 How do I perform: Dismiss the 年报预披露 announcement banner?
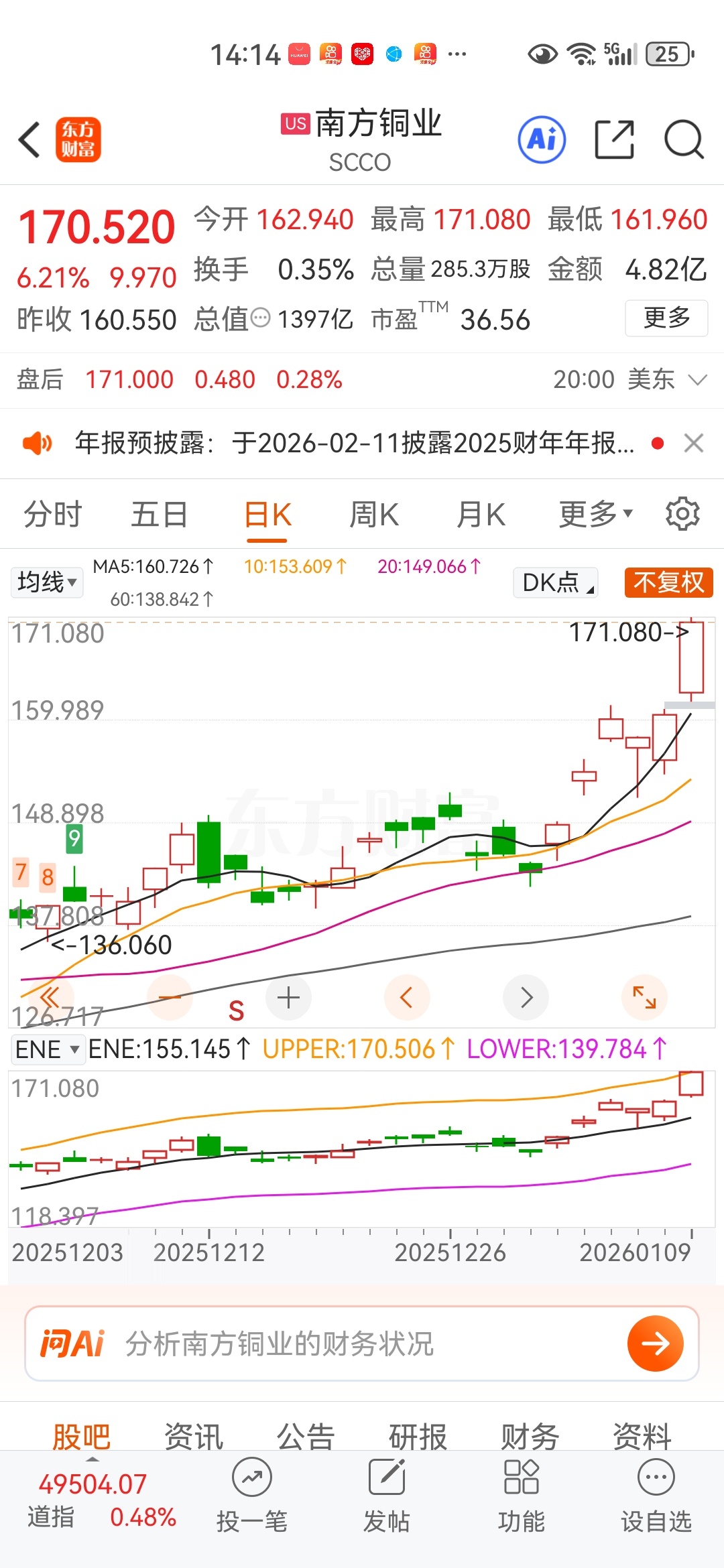click(x=694, y=443)
